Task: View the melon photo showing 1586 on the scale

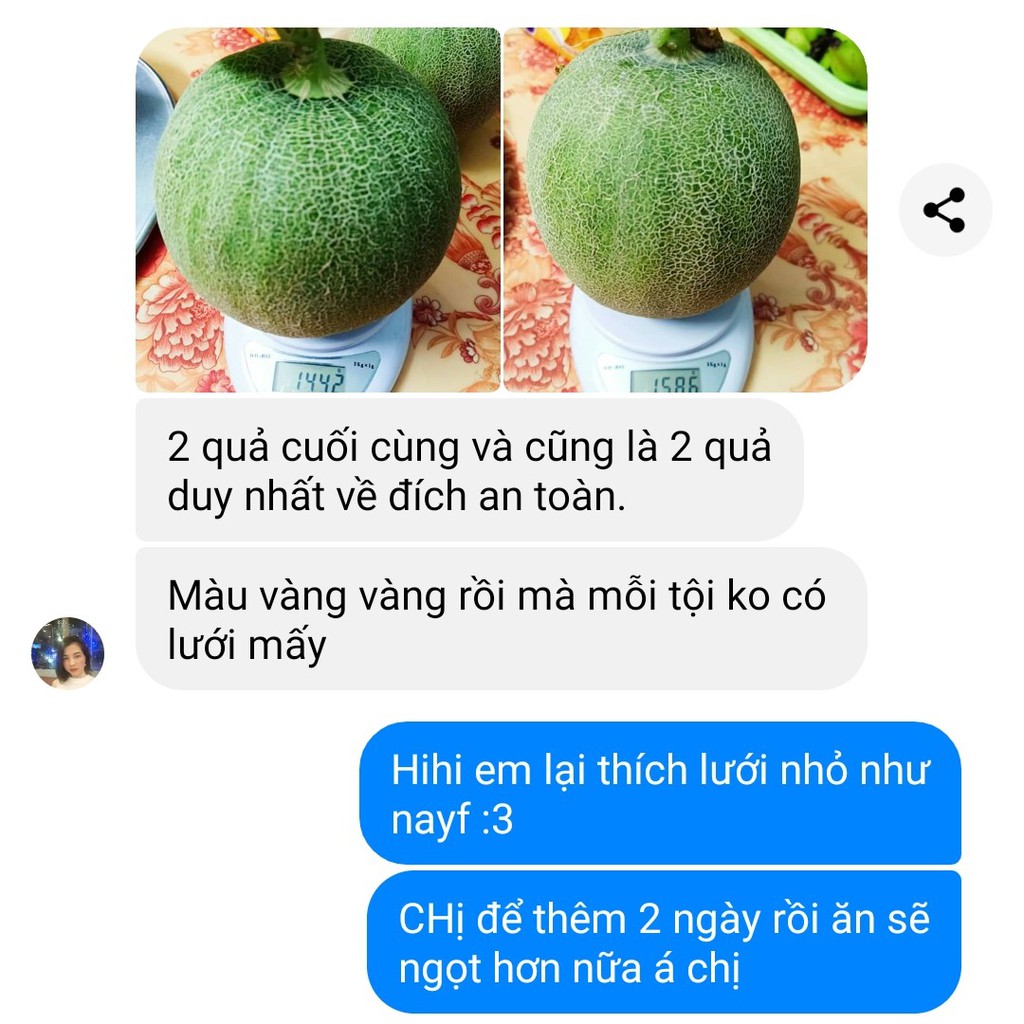Action: tap(684, 210)
